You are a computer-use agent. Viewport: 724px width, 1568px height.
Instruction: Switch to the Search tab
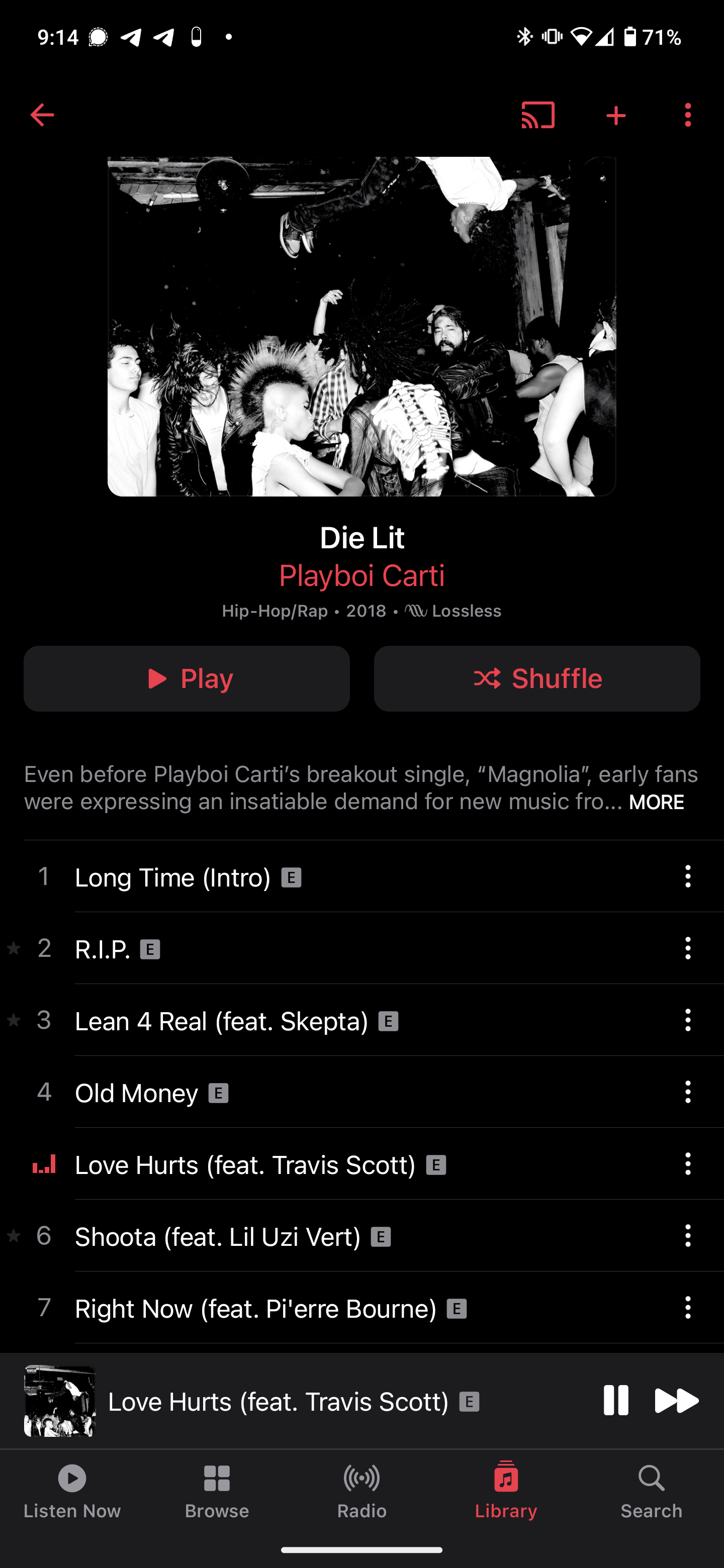pos(651,1491)
